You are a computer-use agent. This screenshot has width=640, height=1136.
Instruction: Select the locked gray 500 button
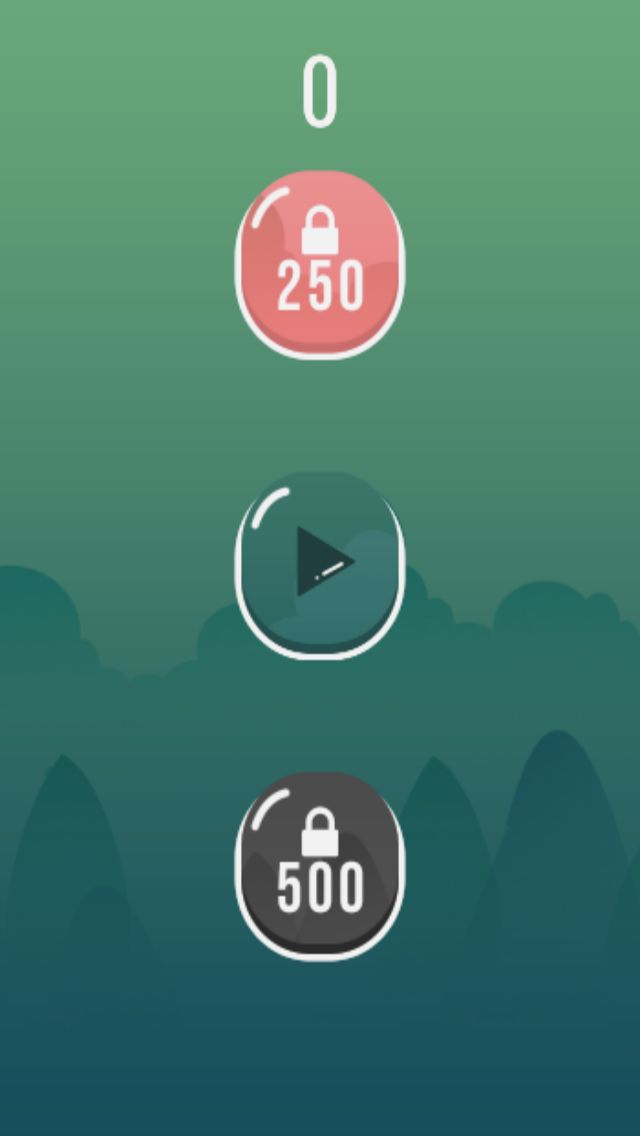(x=320, y=865)
